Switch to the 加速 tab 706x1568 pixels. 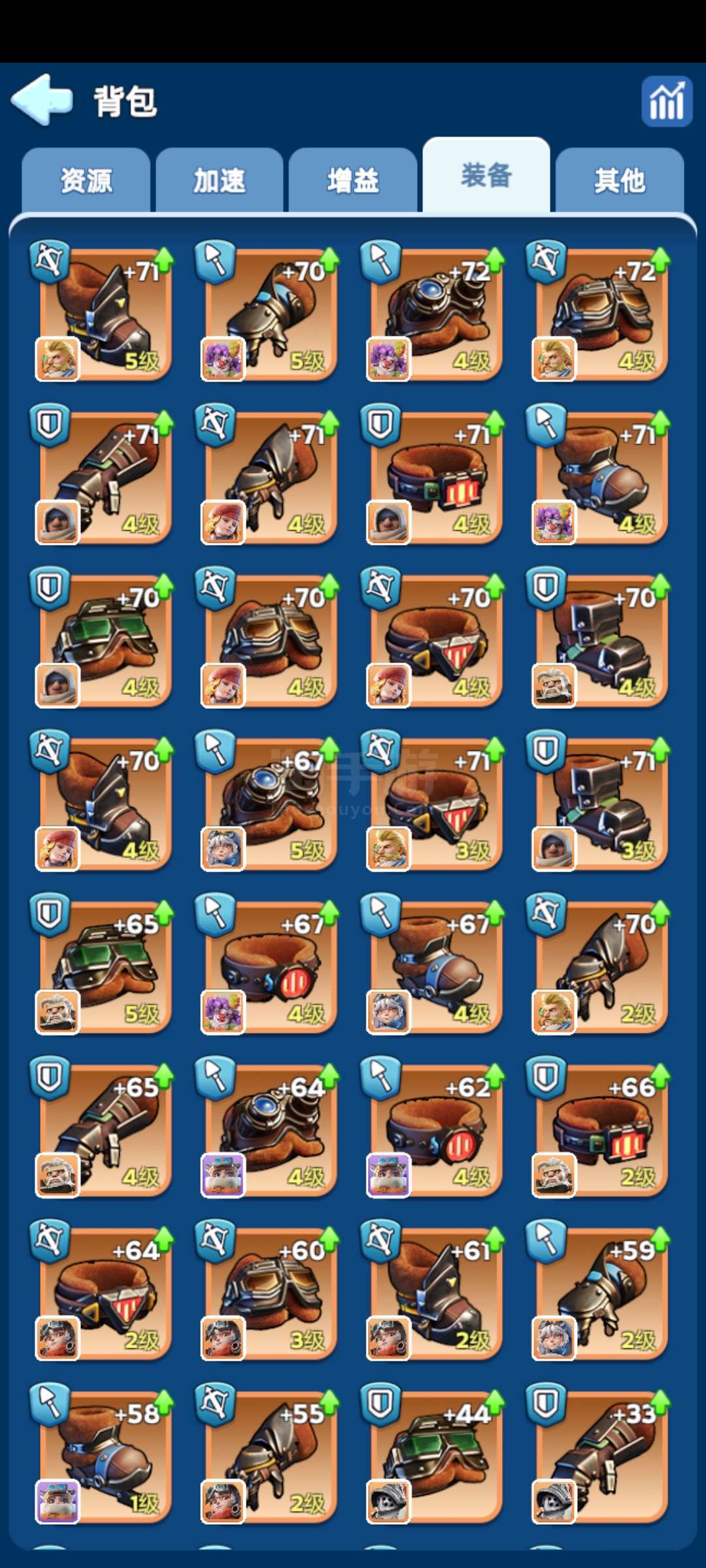220,180
